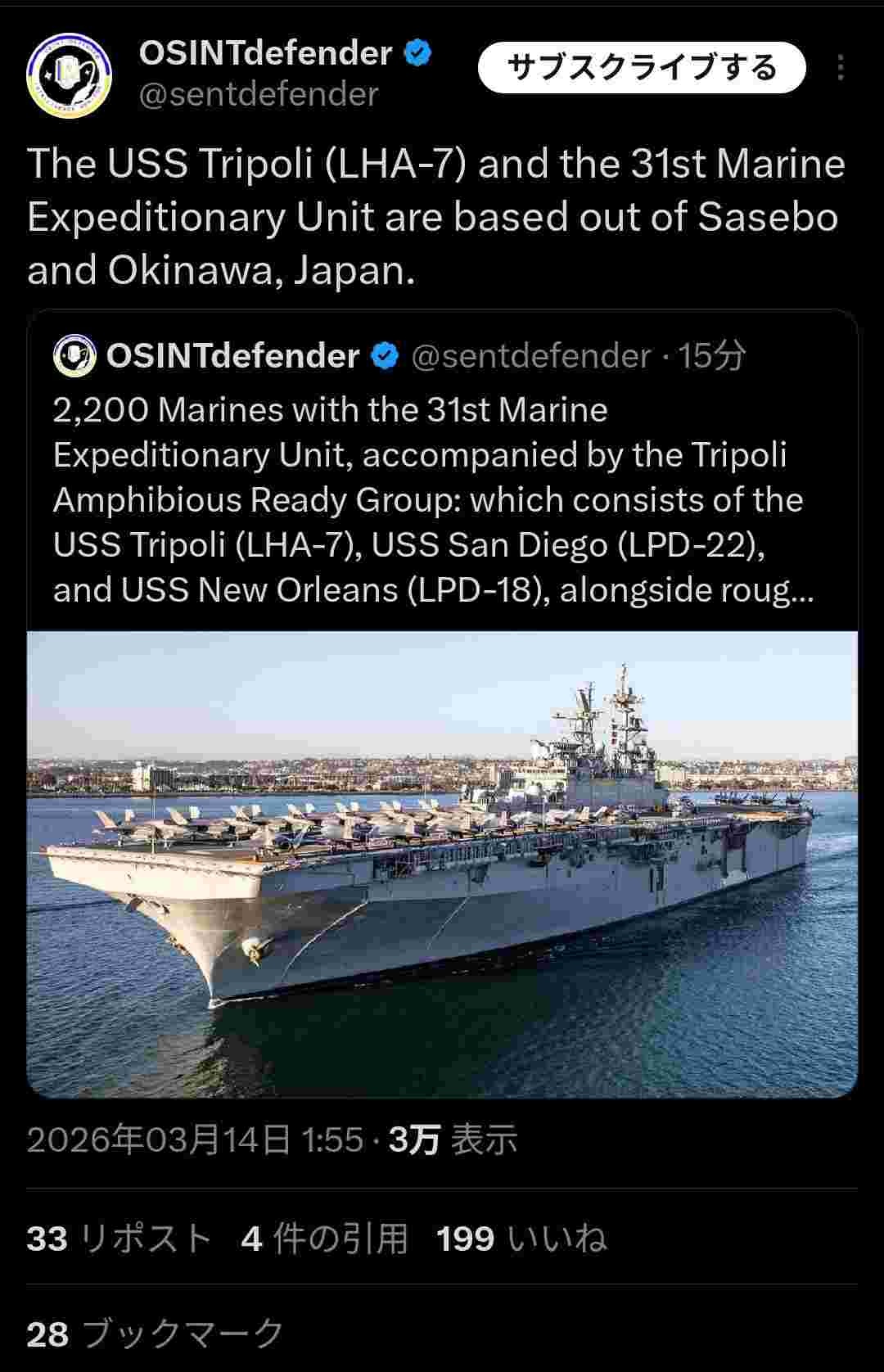View the 33 リポスト reposts list

tap(120, 1238)
